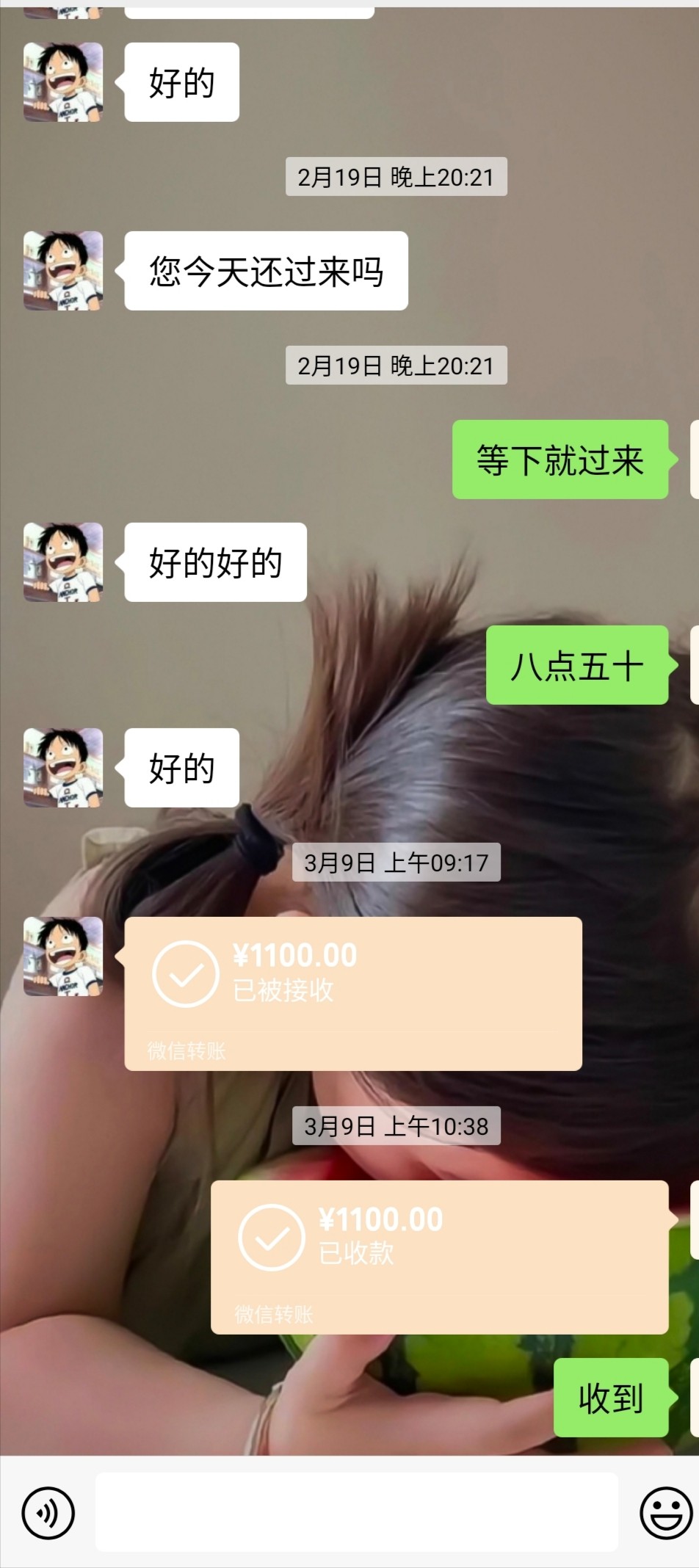The image size is (699, 1568).
Task: Open the emoji picker
Action: tap(665, 1512)
